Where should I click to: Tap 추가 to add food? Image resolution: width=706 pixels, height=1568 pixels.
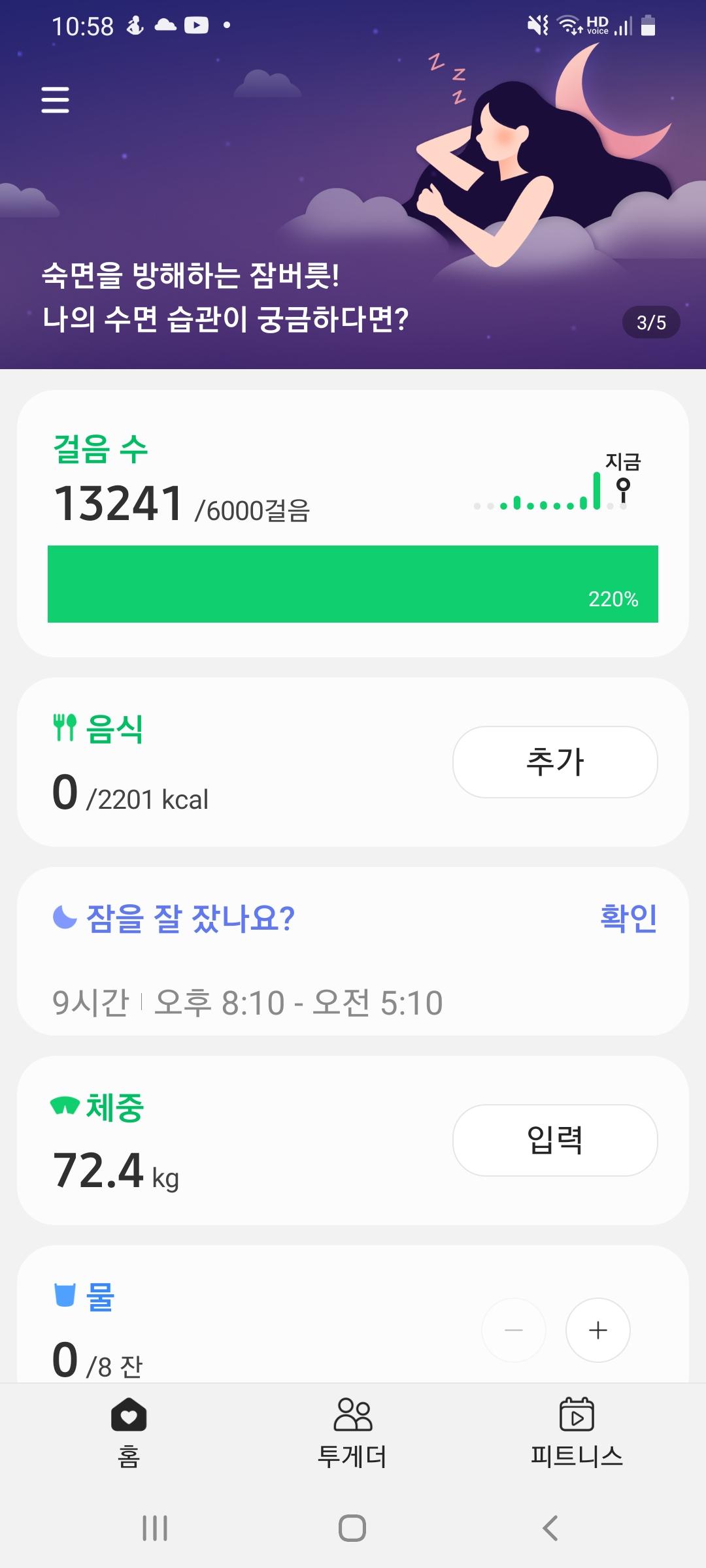pos(555,762)
